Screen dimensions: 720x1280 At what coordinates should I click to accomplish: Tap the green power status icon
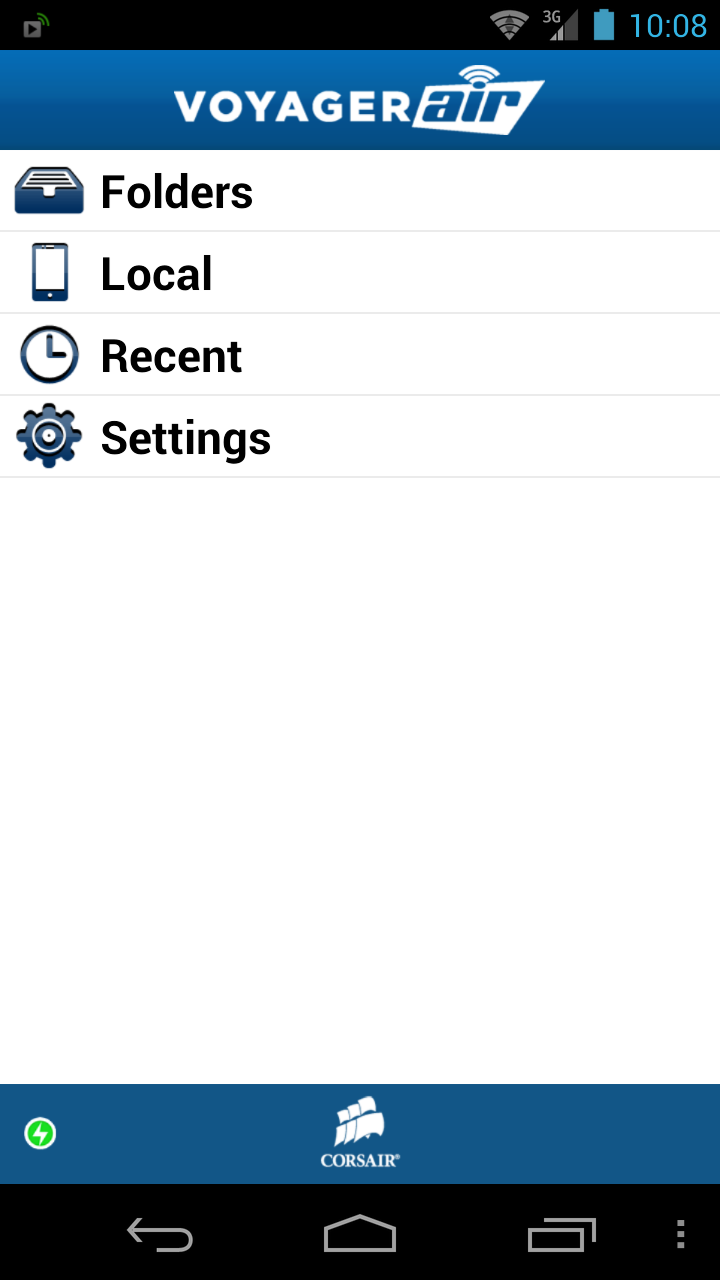(x=40, y=1133)
